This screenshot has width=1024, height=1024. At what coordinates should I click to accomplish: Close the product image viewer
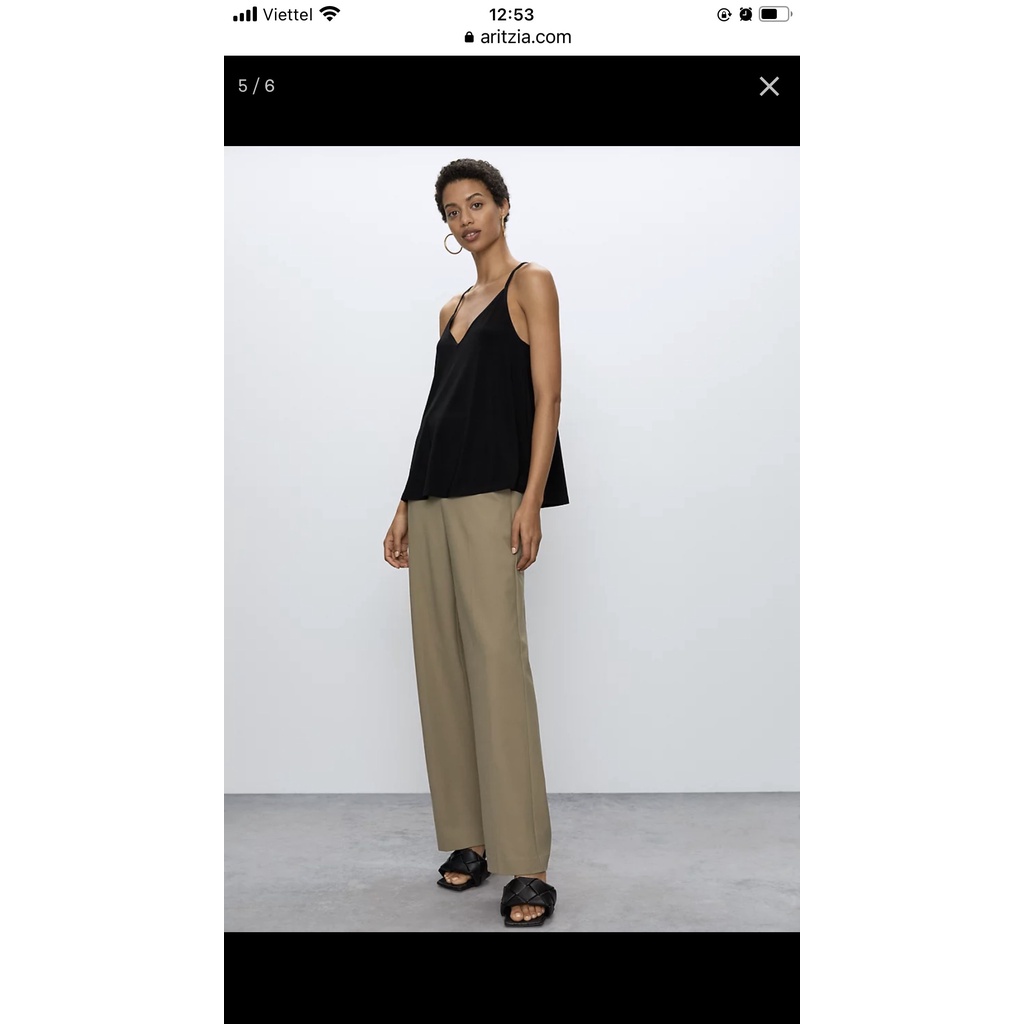point(769,87)
